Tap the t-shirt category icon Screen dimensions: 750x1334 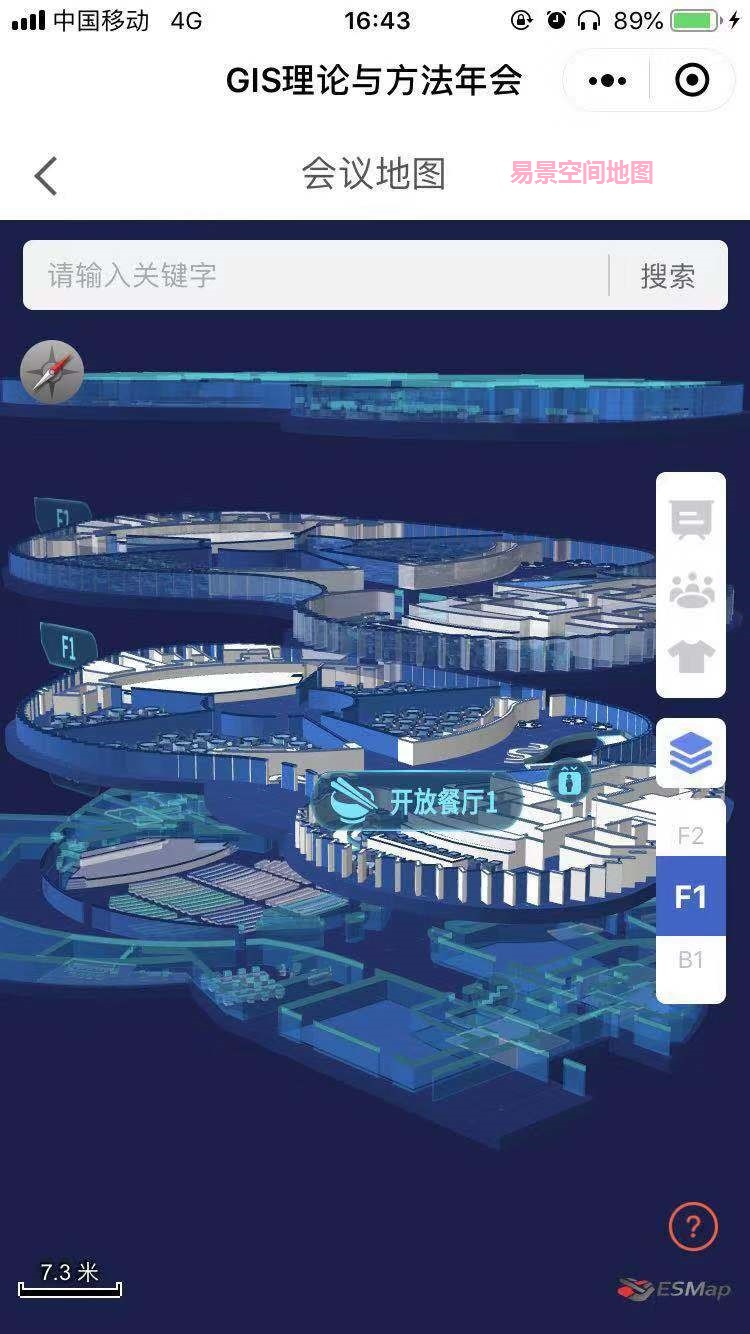[x=691, y=657]
